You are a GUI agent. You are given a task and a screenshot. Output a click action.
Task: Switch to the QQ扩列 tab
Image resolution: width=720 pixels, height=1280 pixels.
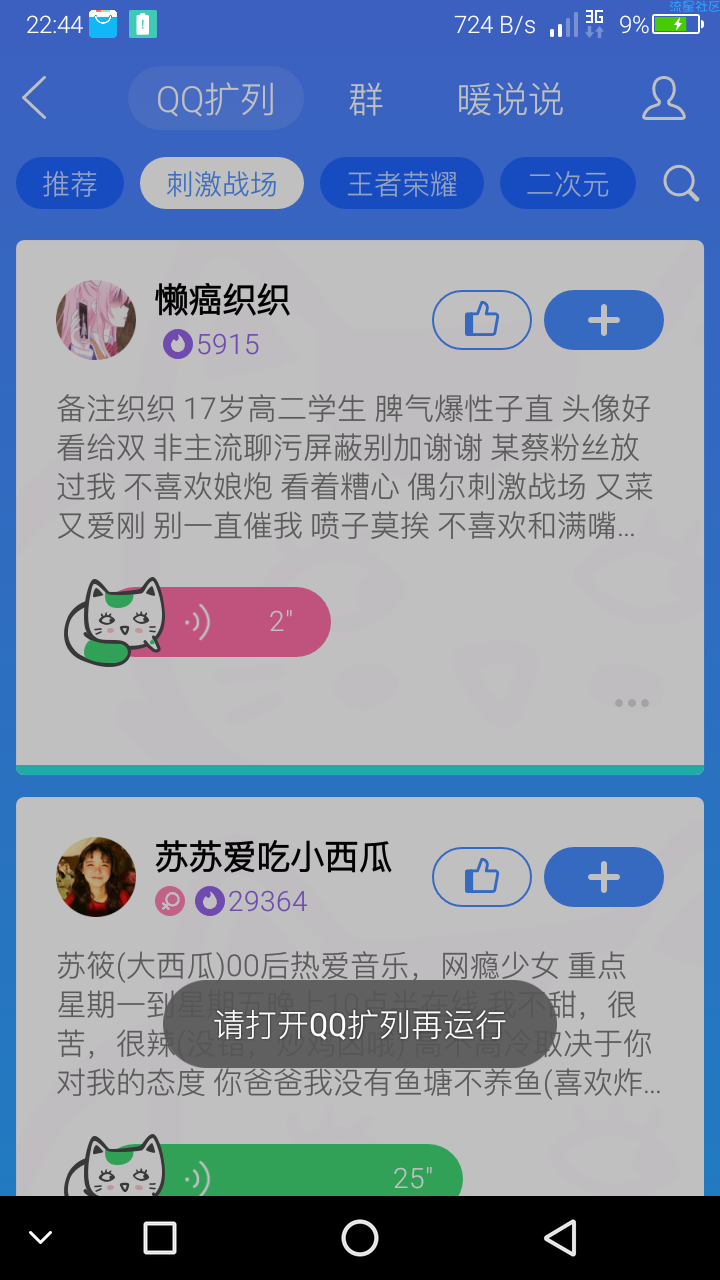216,99
